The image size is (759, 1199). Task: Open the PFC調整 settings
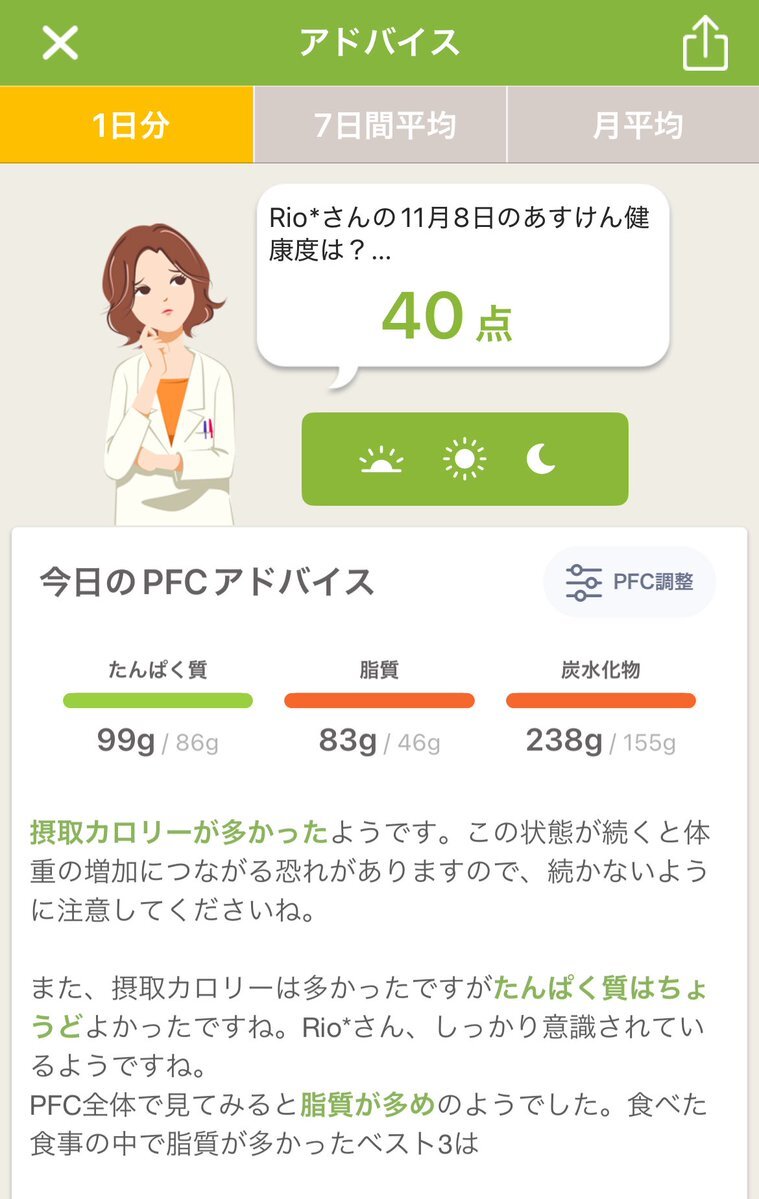pos(629,582)
